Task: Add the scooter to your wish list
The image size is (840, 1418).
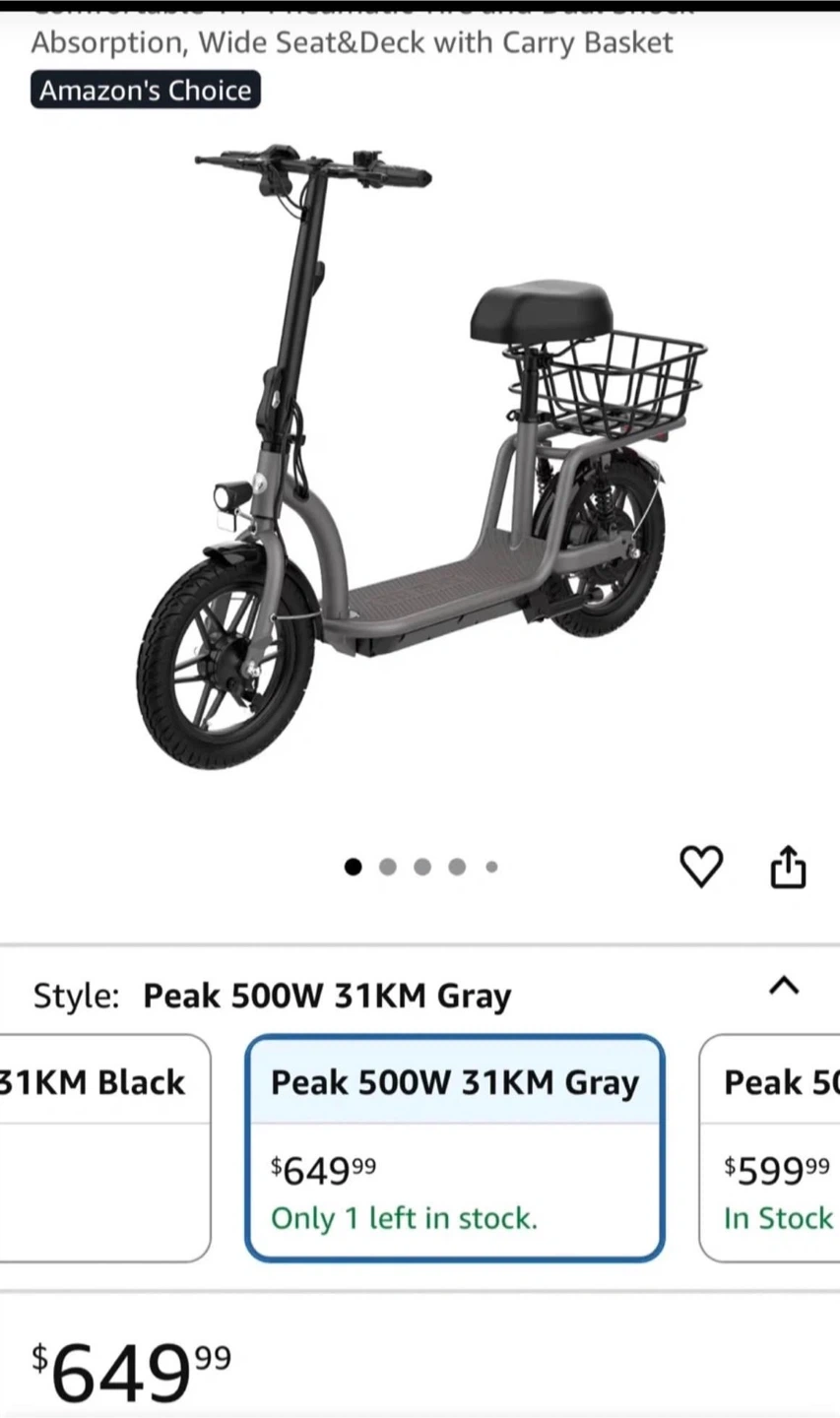Action: tap(701, 867)
